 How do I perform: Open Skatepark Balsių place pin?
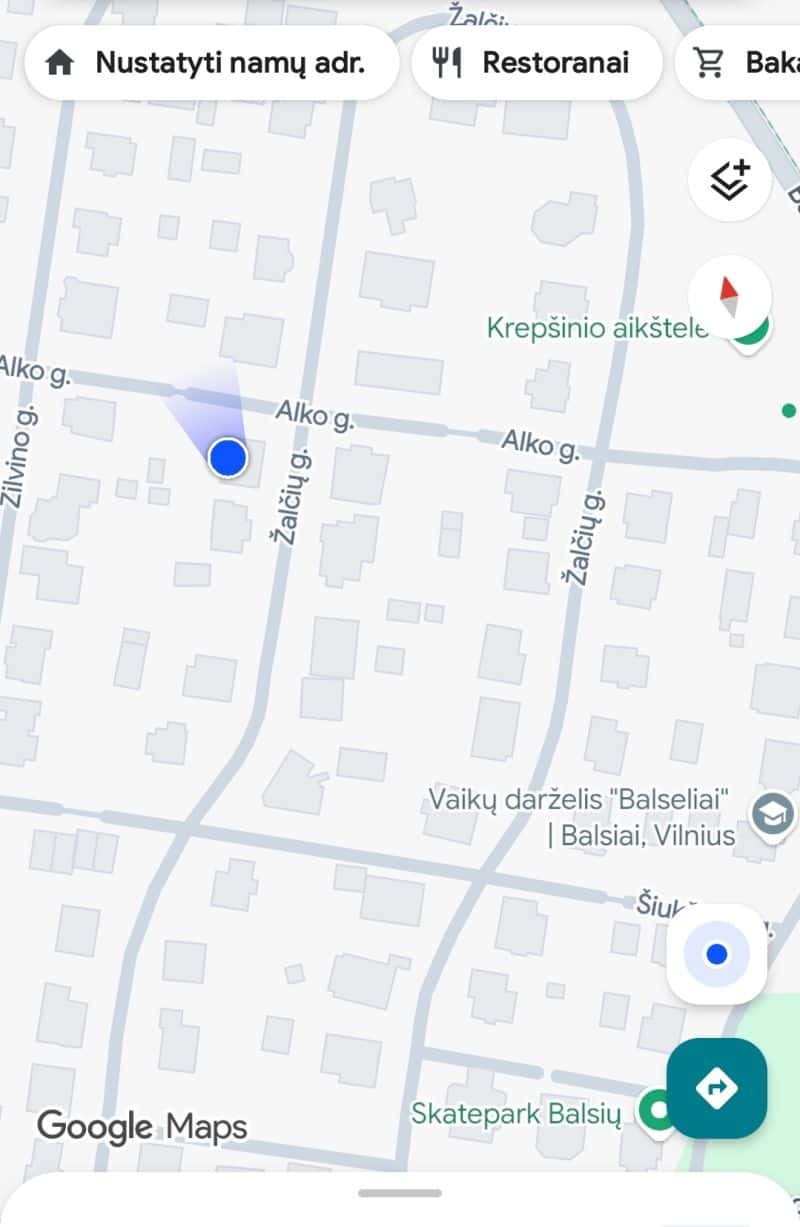click(x=658, y=1111)
